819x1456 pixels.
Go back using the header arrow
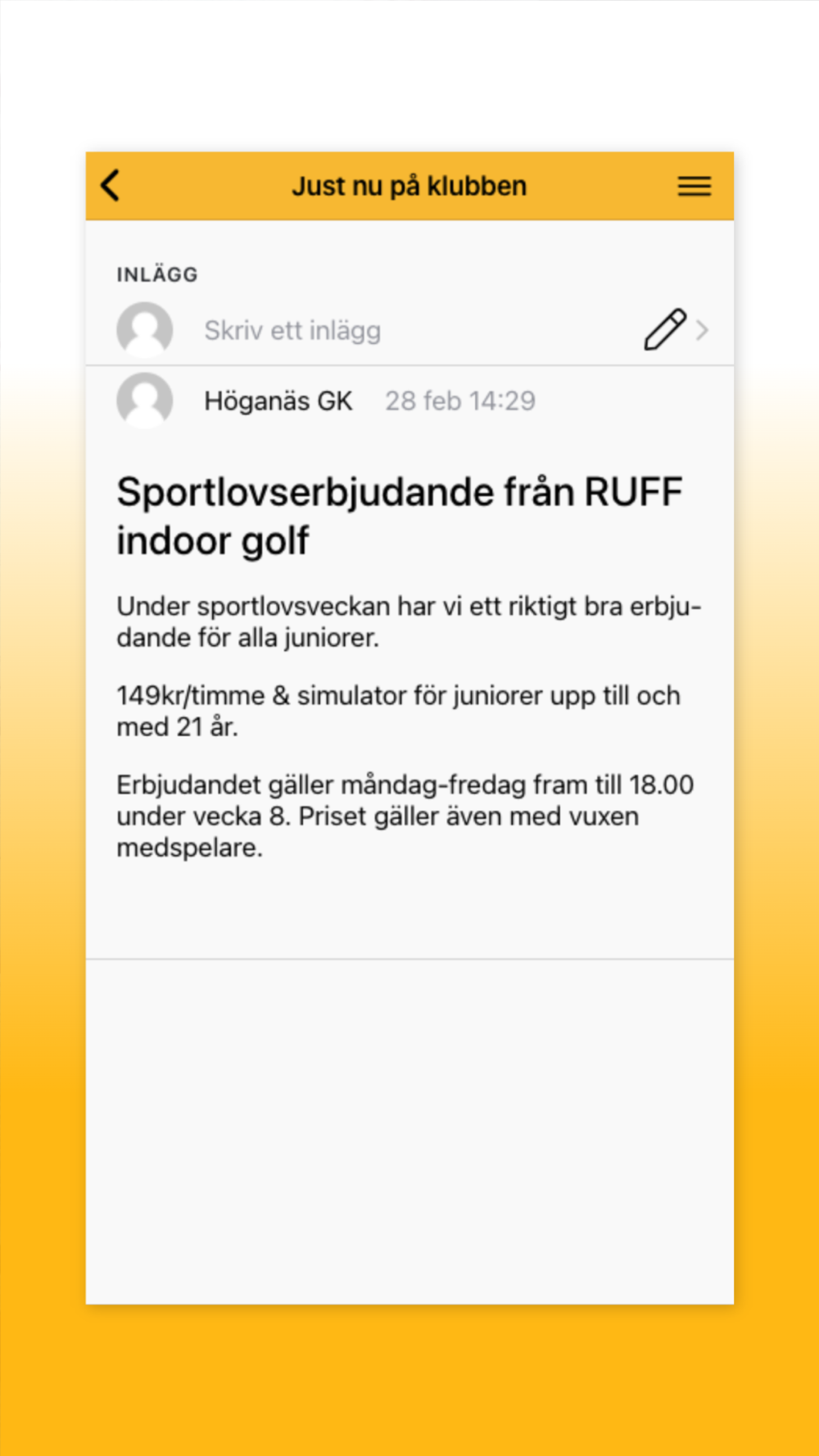(x=111, y=186)
